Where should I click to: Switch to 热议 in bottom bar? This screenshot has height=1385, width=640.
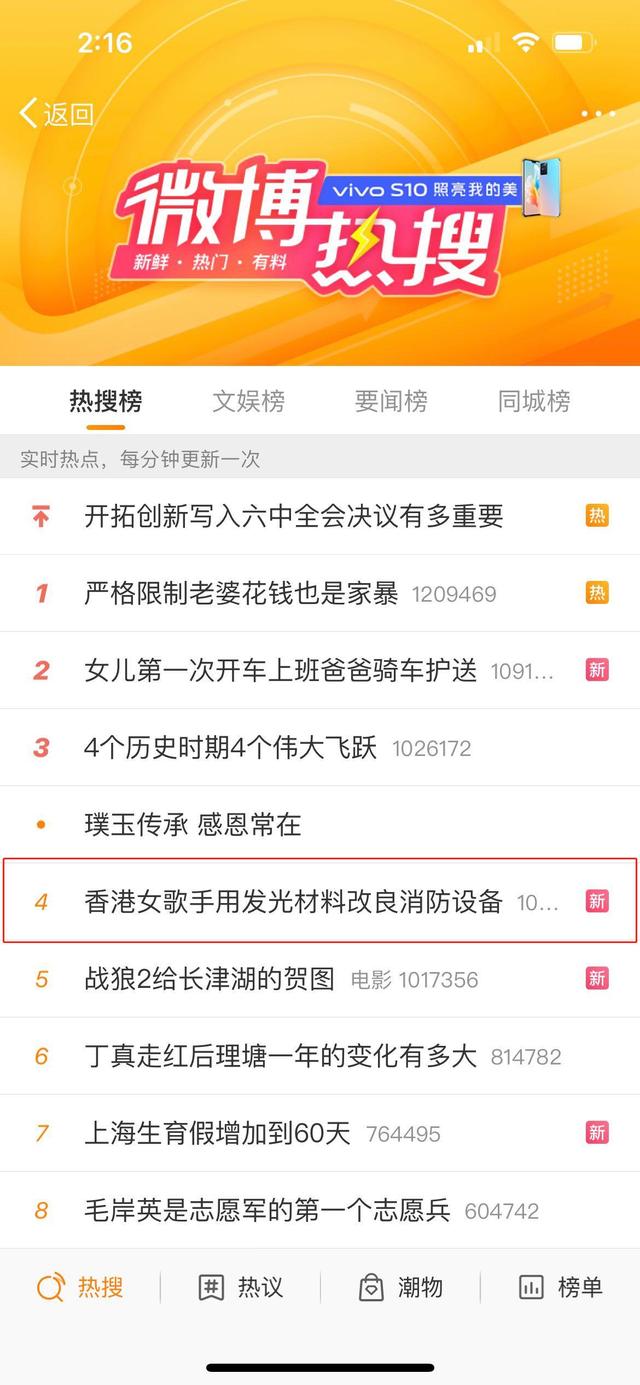(240, 1287)
